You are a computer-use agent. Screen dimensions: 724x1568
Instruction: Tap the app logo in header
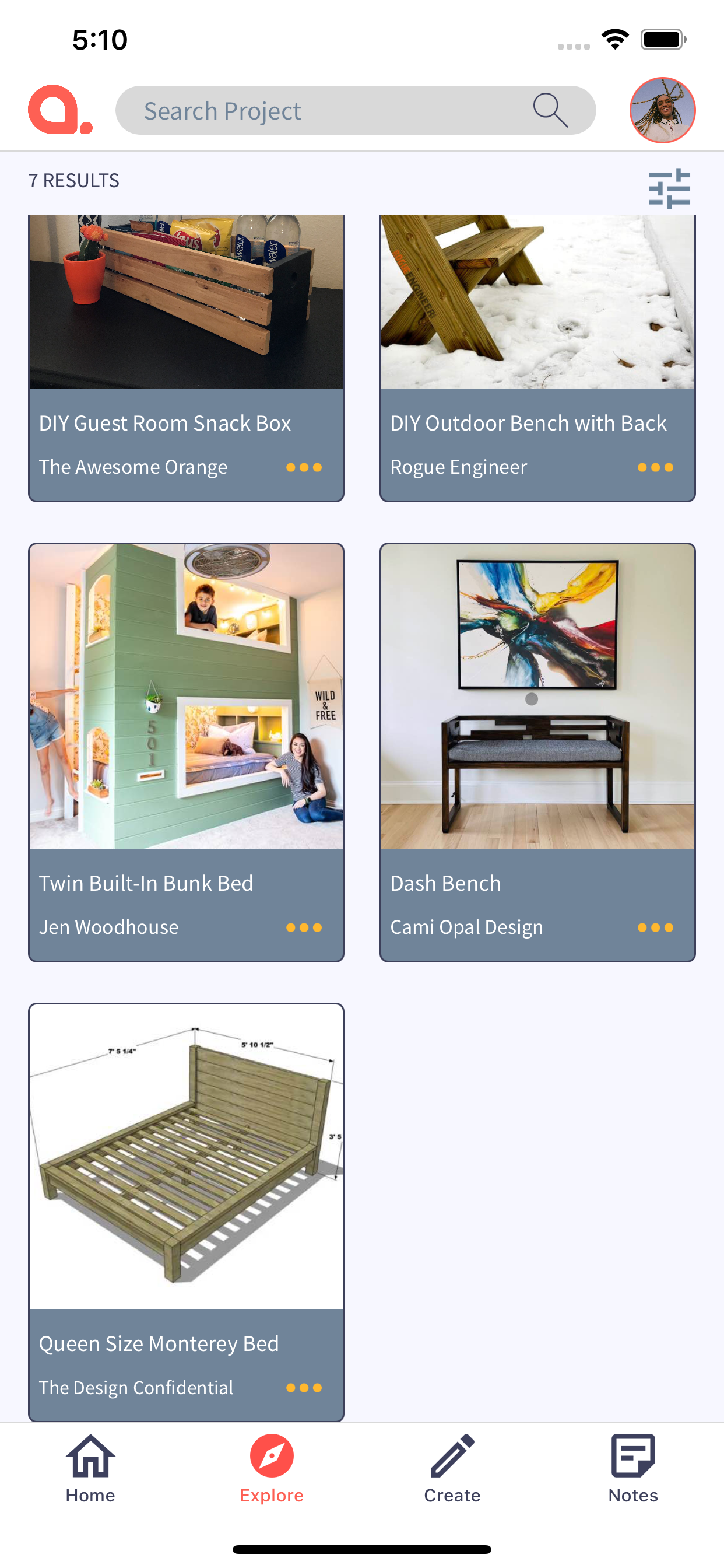(x=59, y=110)
